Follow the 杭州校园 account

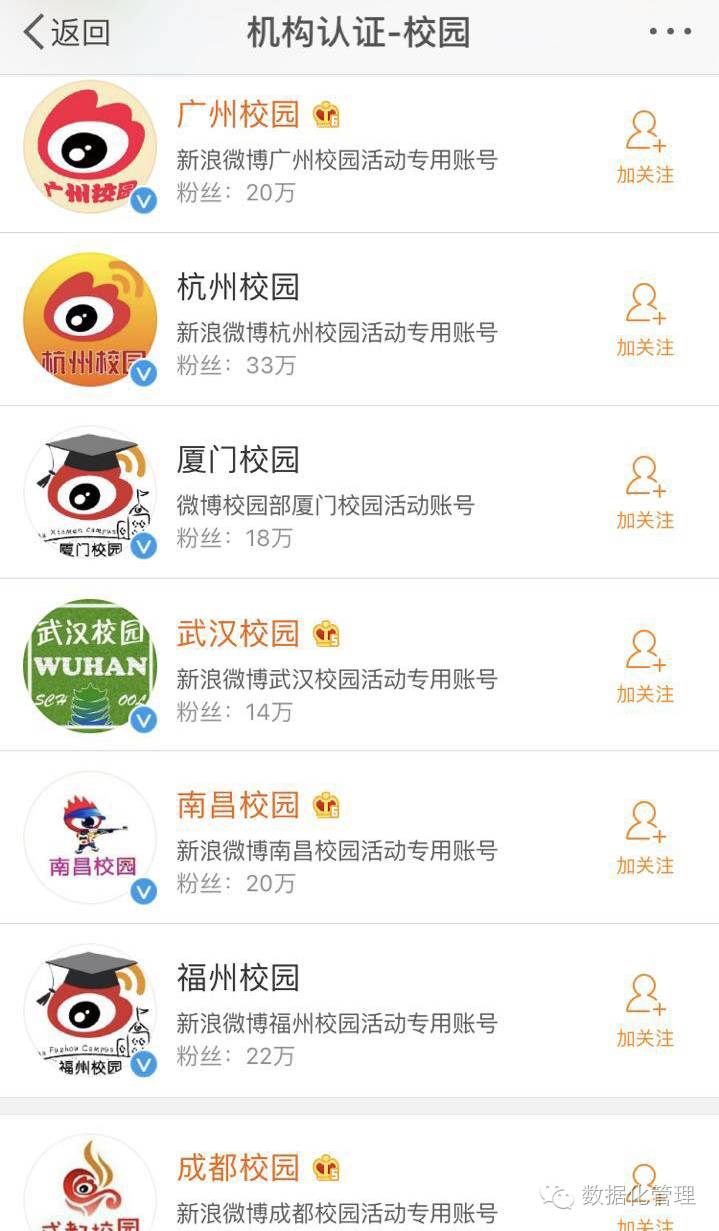coord(645,321)
